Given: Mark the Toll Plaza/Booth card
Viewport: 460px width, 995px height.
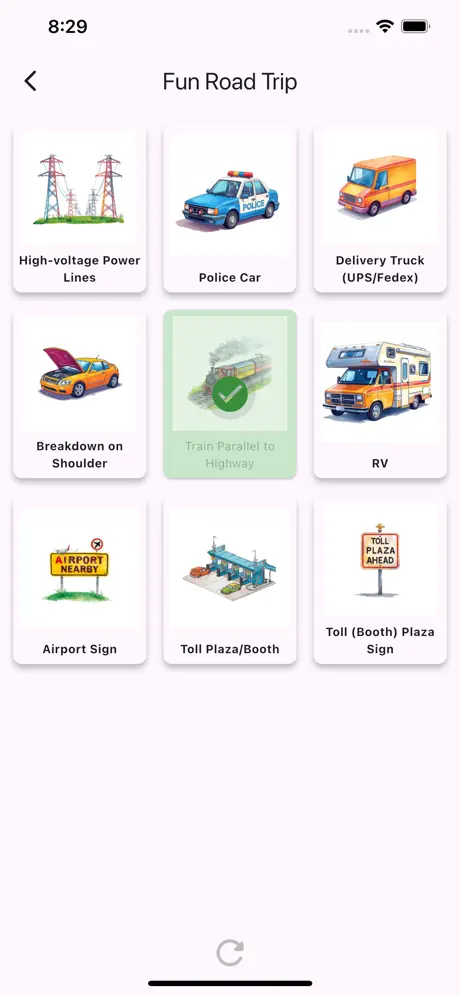Looking at the screenshot, I should click(230, 581).
